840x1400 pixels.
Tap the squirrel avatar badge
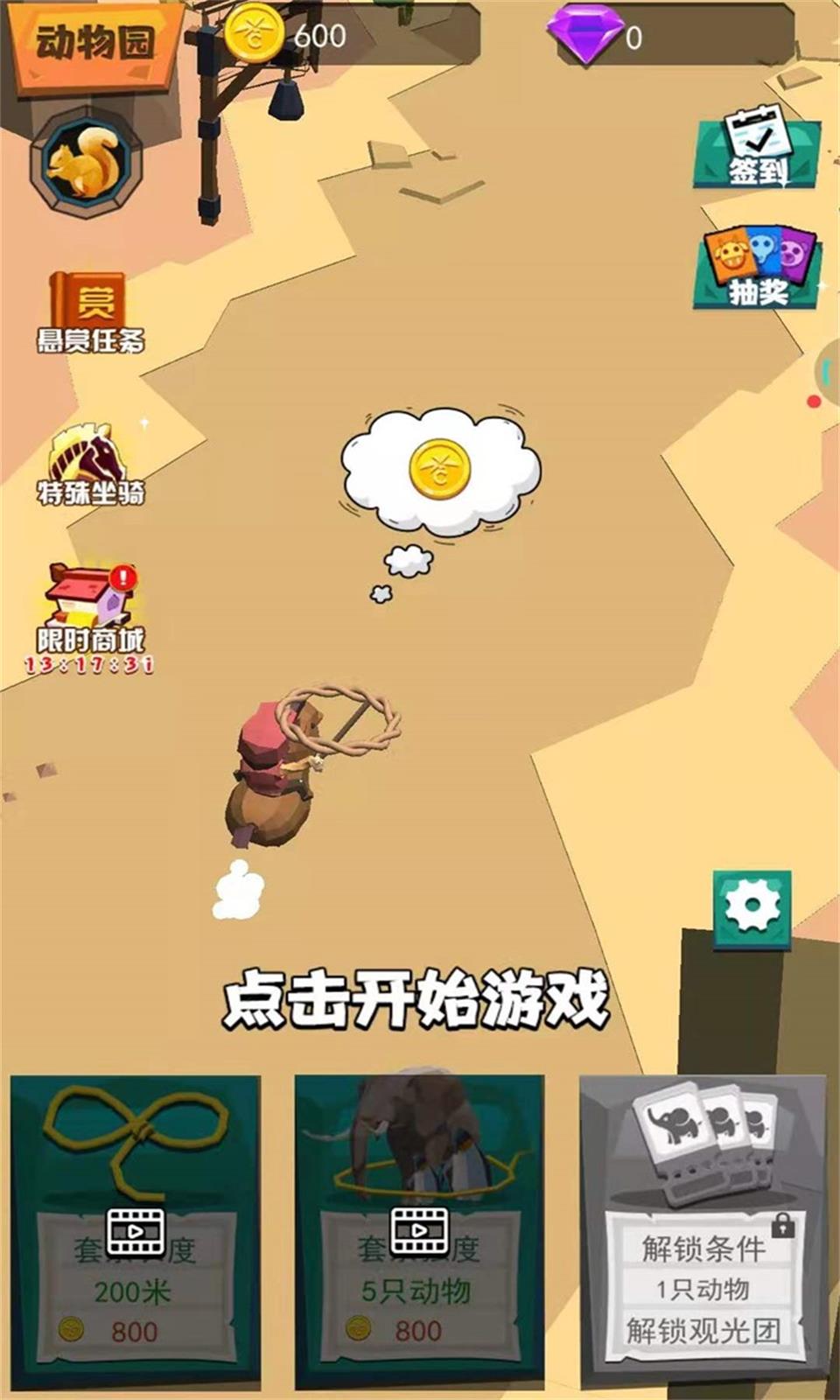pyautogui.click(x=85, y=163)
